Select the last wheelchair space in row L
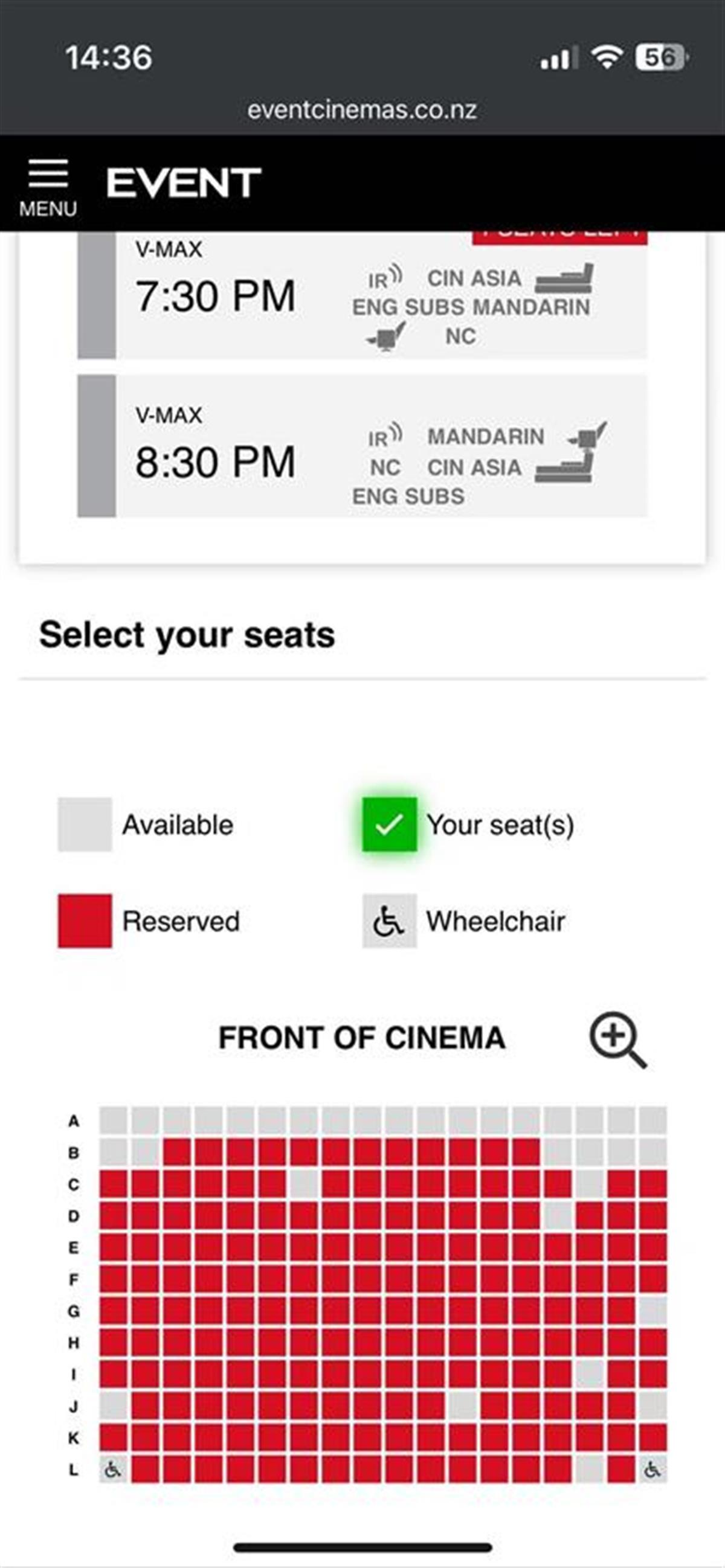Image resolution: width=725 pixels, height=1568 pixels. point(652,1469)
